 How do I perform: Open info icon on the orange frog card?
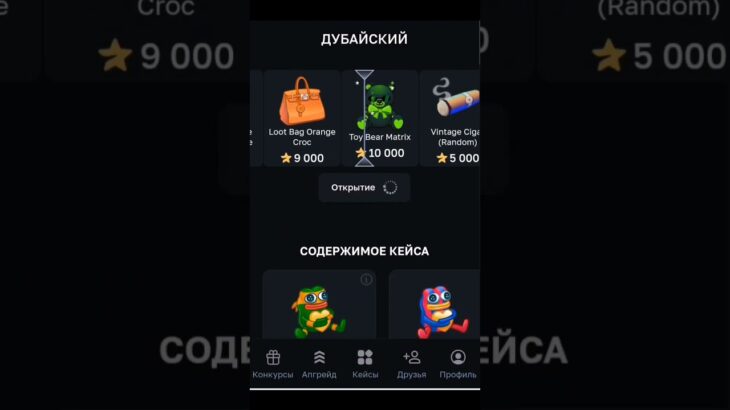click(x=366, y=280)
